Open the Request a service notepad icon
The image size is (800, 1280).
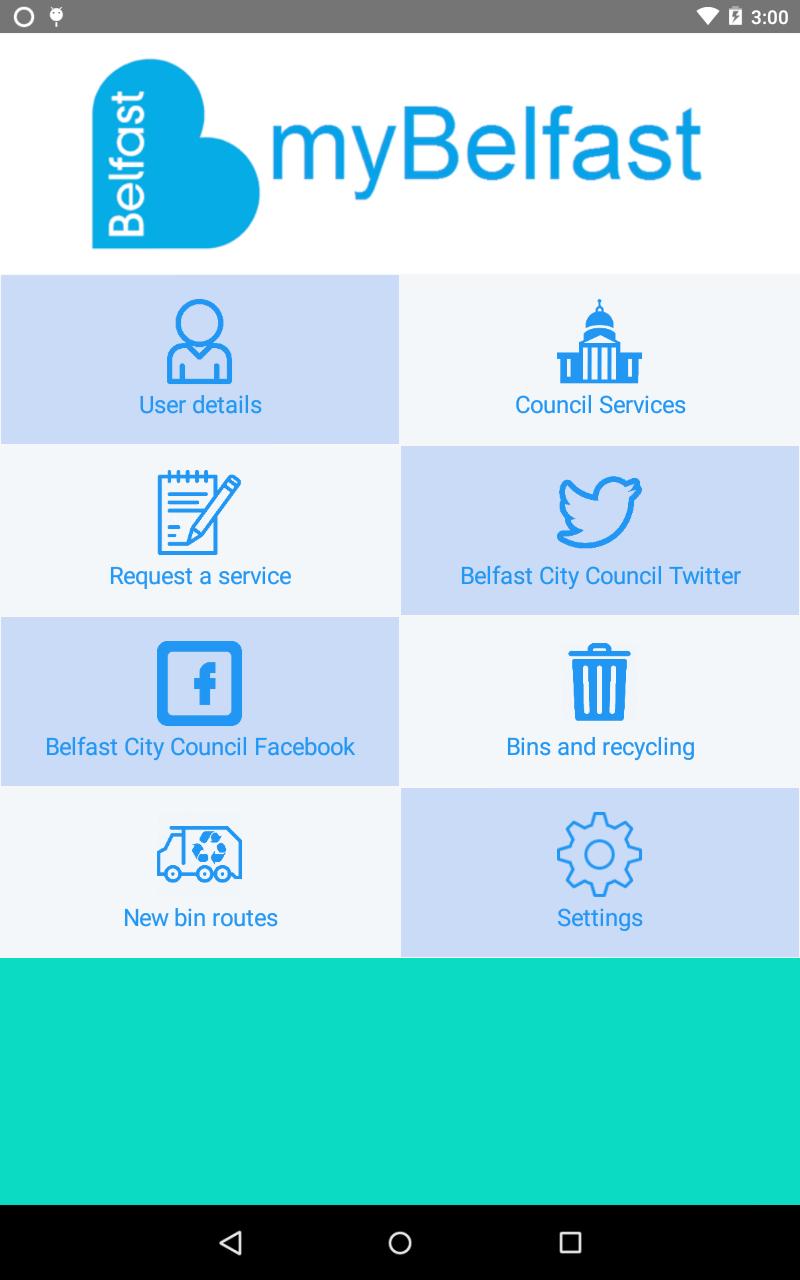coord(200,510)
